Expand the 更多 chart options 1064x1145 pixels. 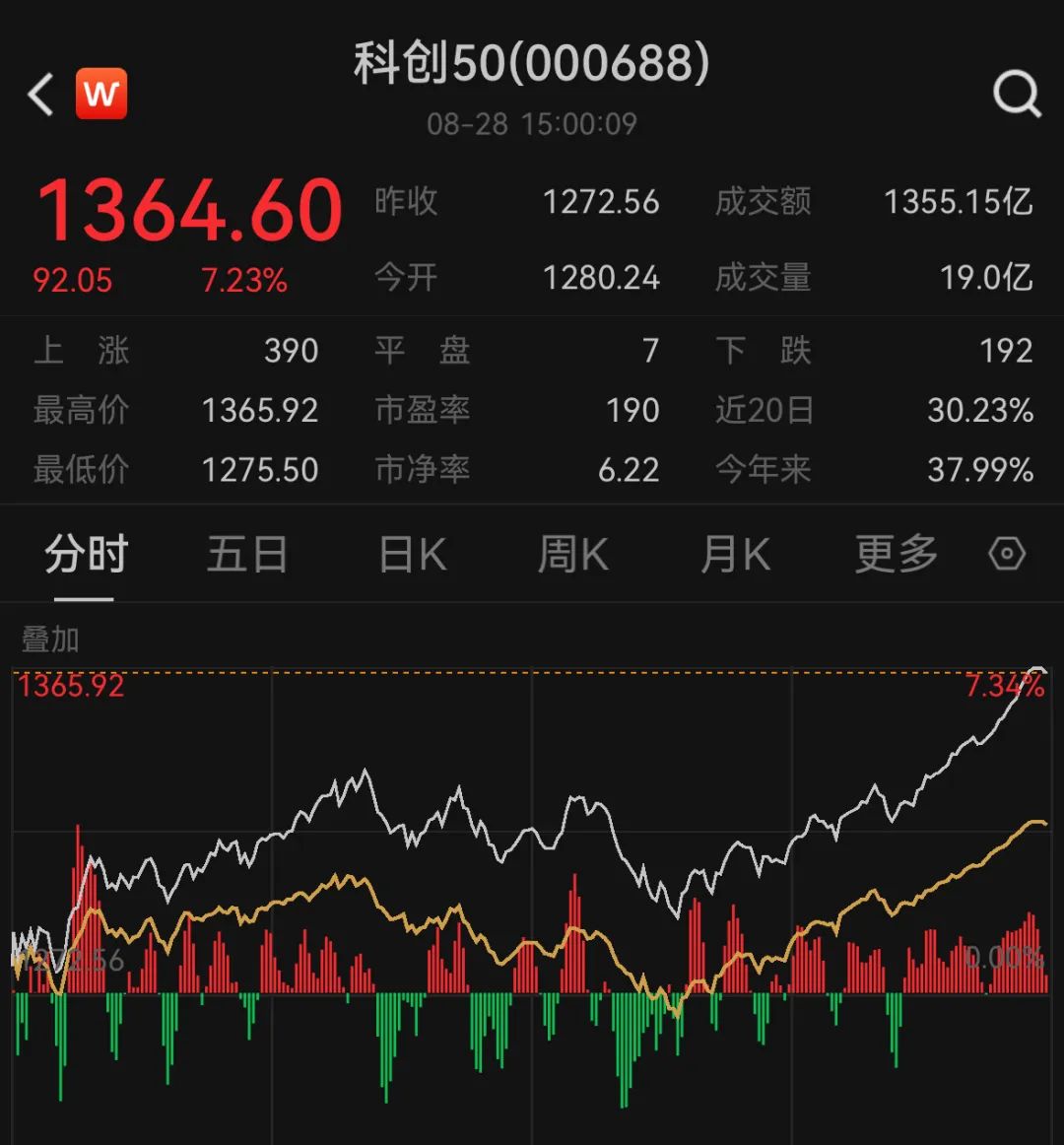896,555
